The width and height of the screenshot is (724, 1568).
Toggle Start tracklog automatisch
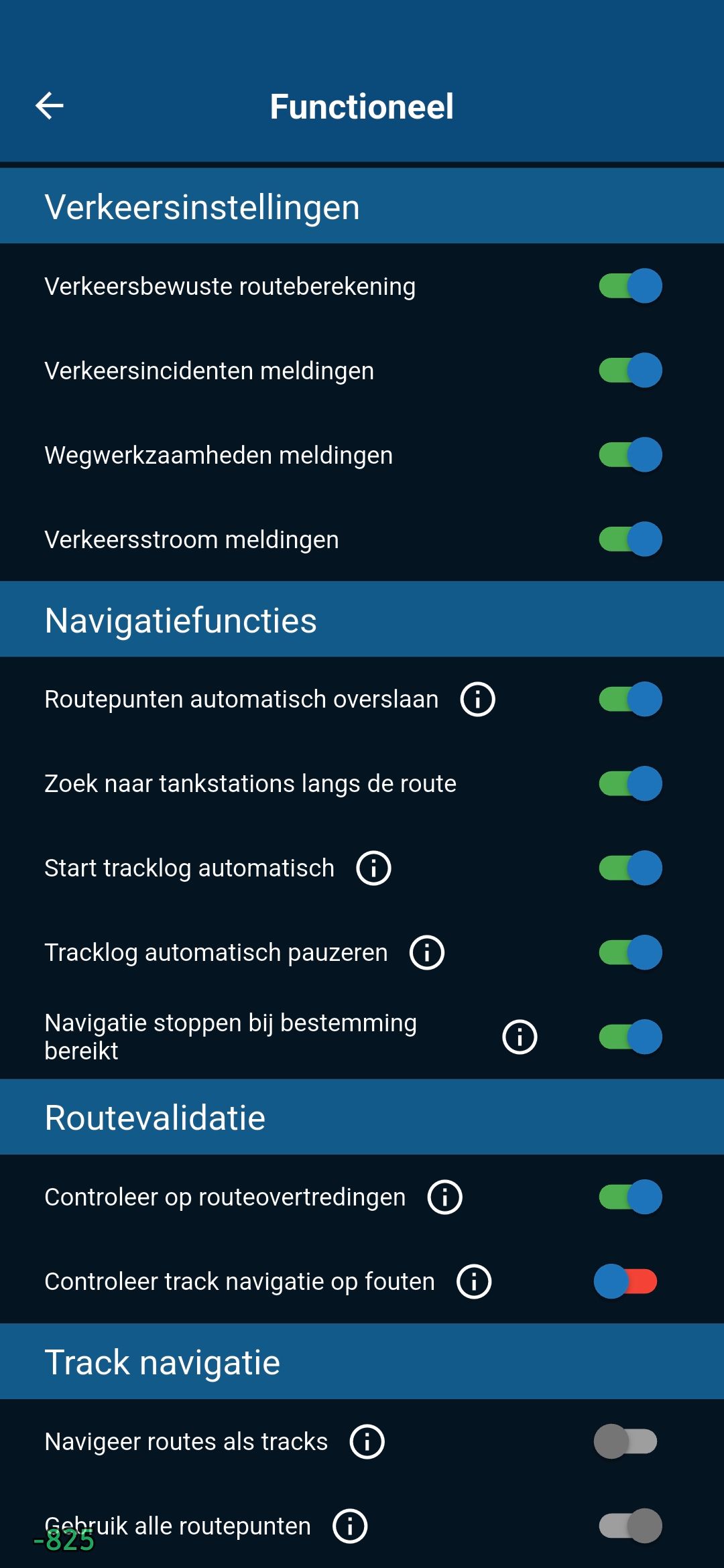pyautogui.click(x=629, y=868)
